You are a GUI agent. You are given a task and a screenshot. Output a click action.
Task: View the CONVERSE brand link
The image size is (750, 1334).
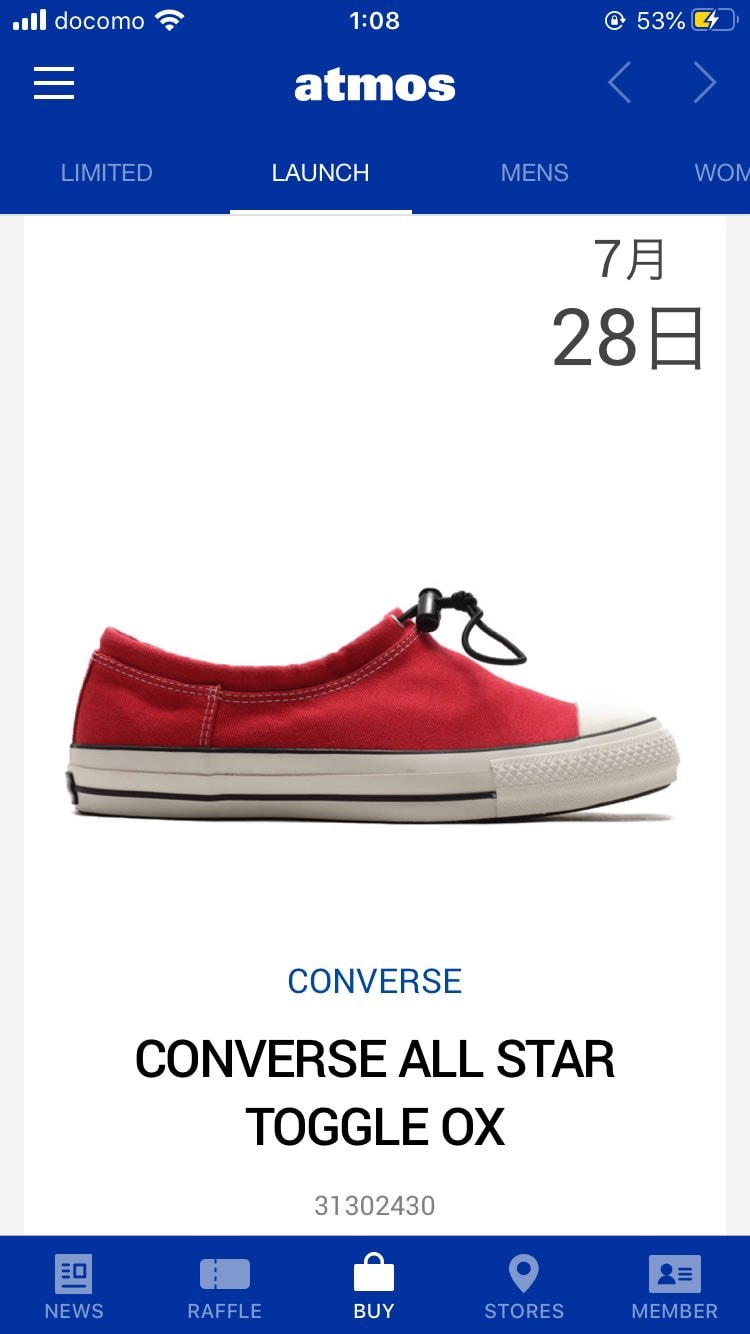click(x=374, y=981)
